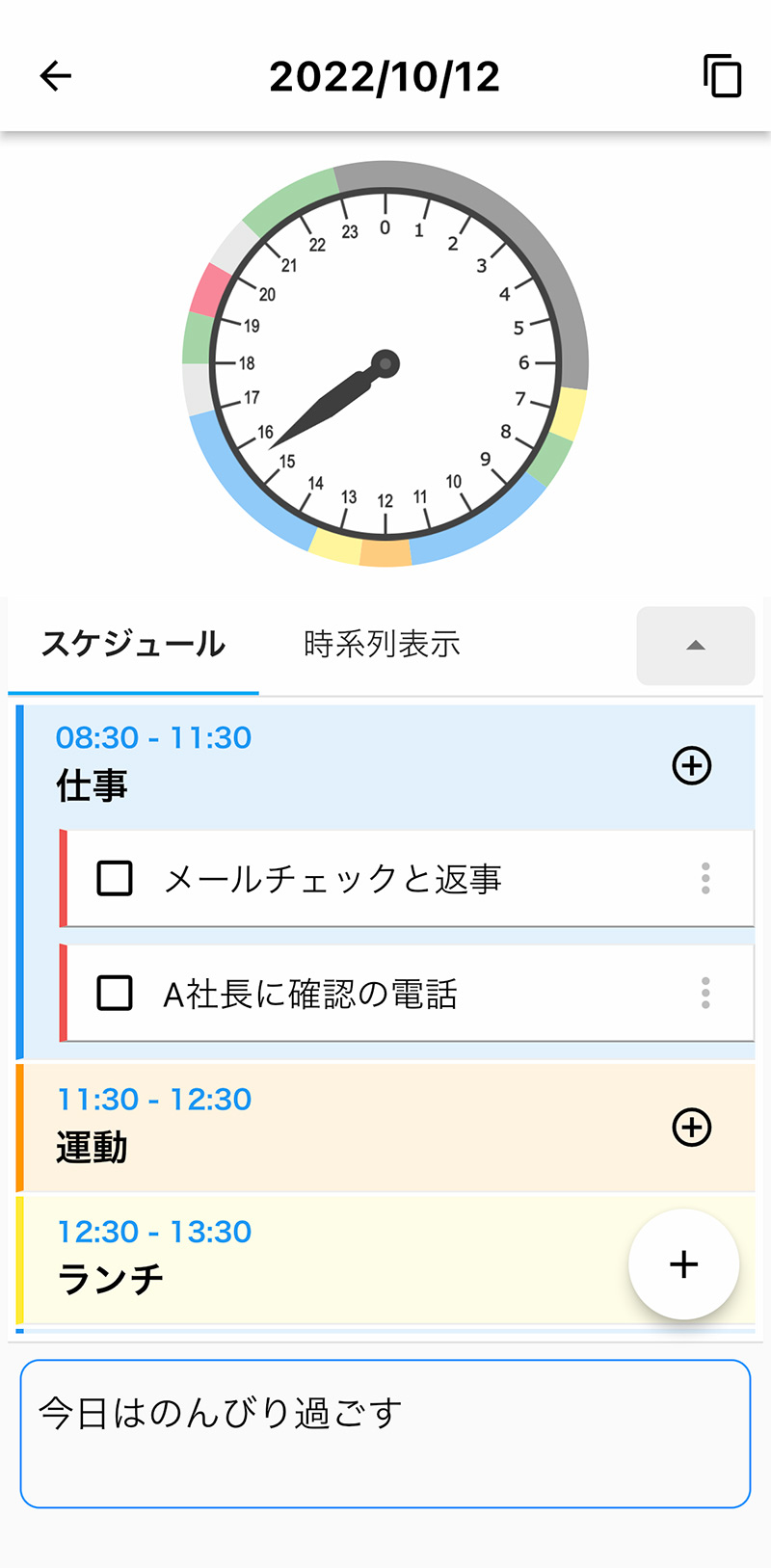Tick the A社長に確認の電話 checkbox
This screenshot has width=771, height=1568.
[x=115, y=993]
